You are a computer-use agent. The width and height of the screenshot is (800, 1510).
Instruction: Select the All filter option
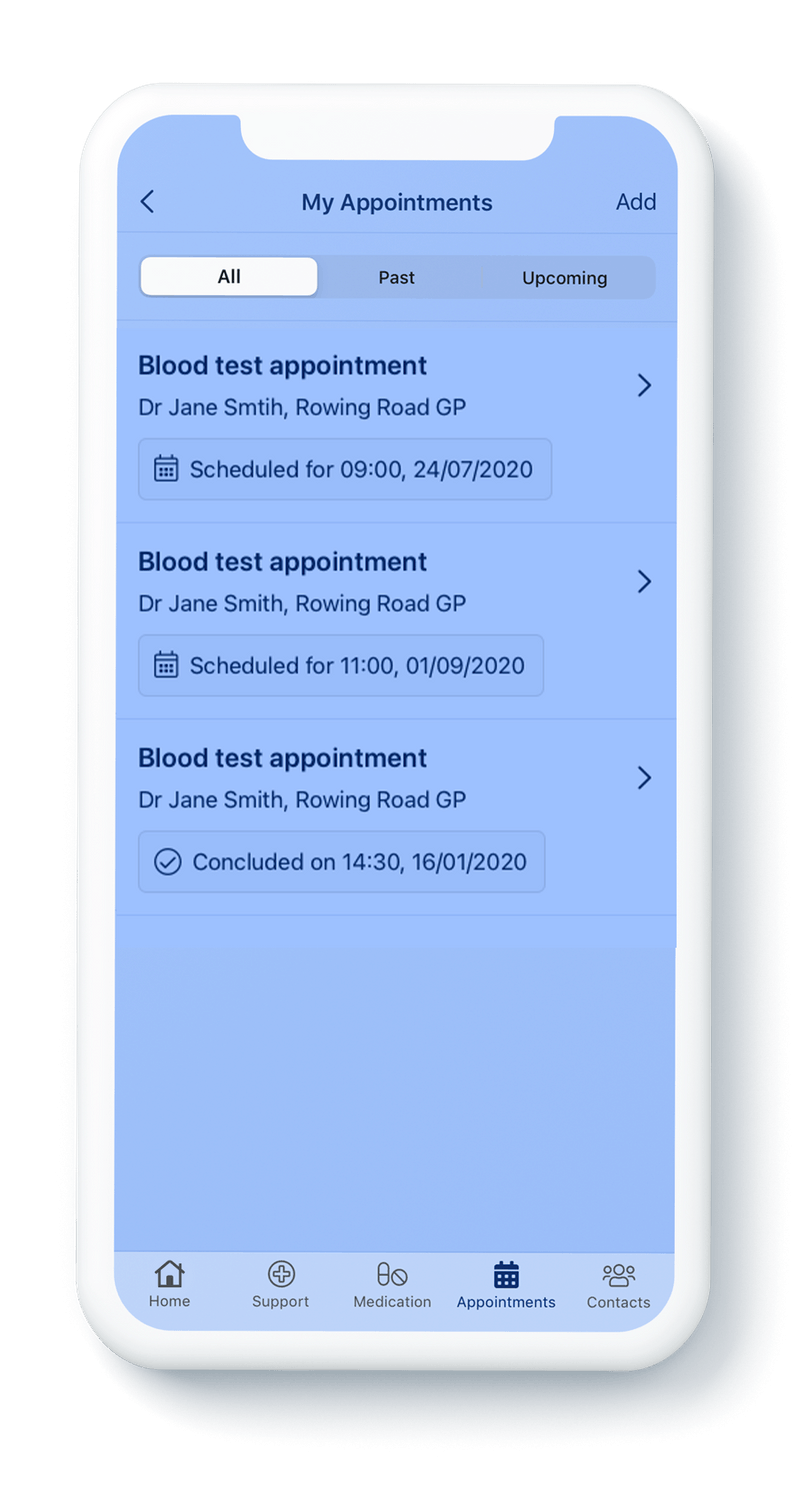click(x=228, y=276)
